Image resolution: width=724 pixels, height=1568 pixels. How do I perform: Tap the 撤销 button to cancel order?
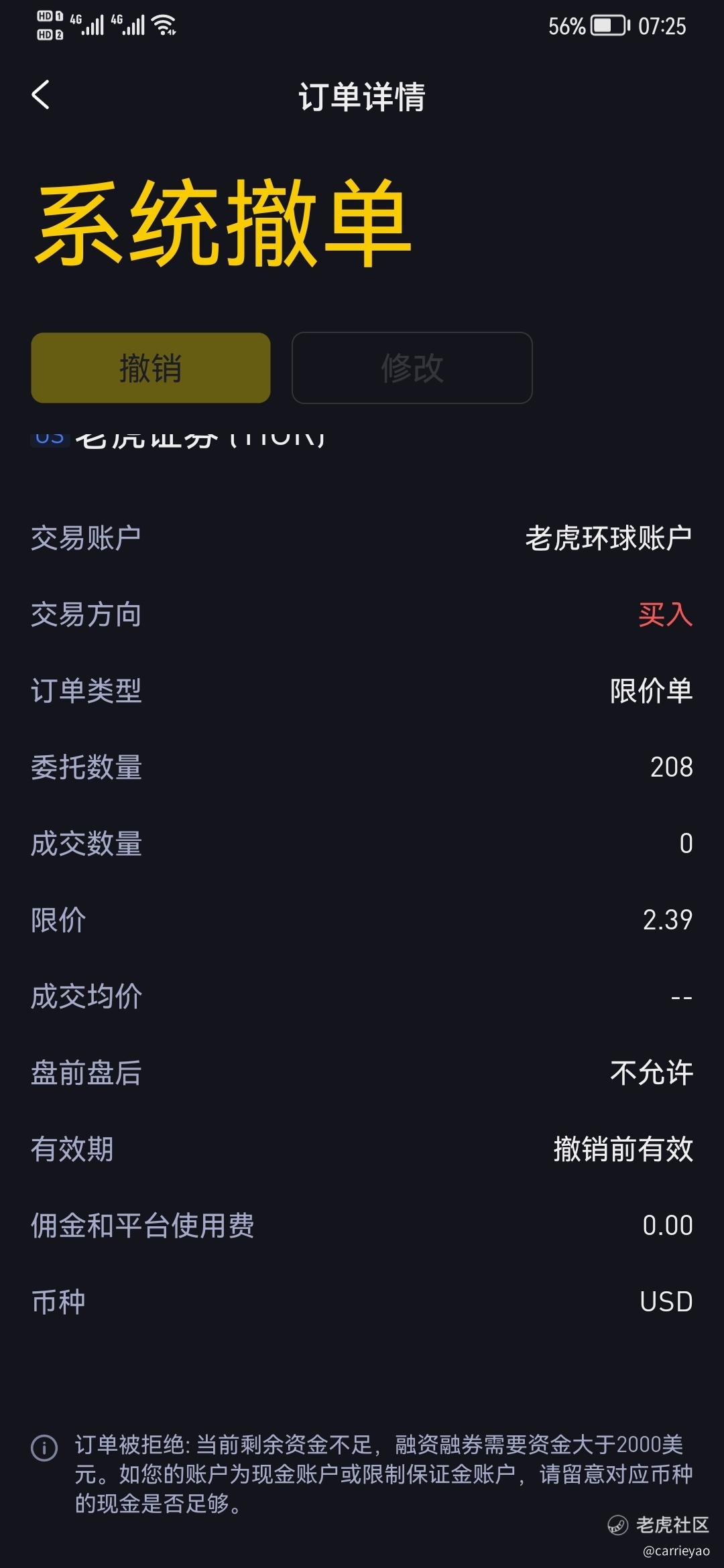(x=151, y=368)
